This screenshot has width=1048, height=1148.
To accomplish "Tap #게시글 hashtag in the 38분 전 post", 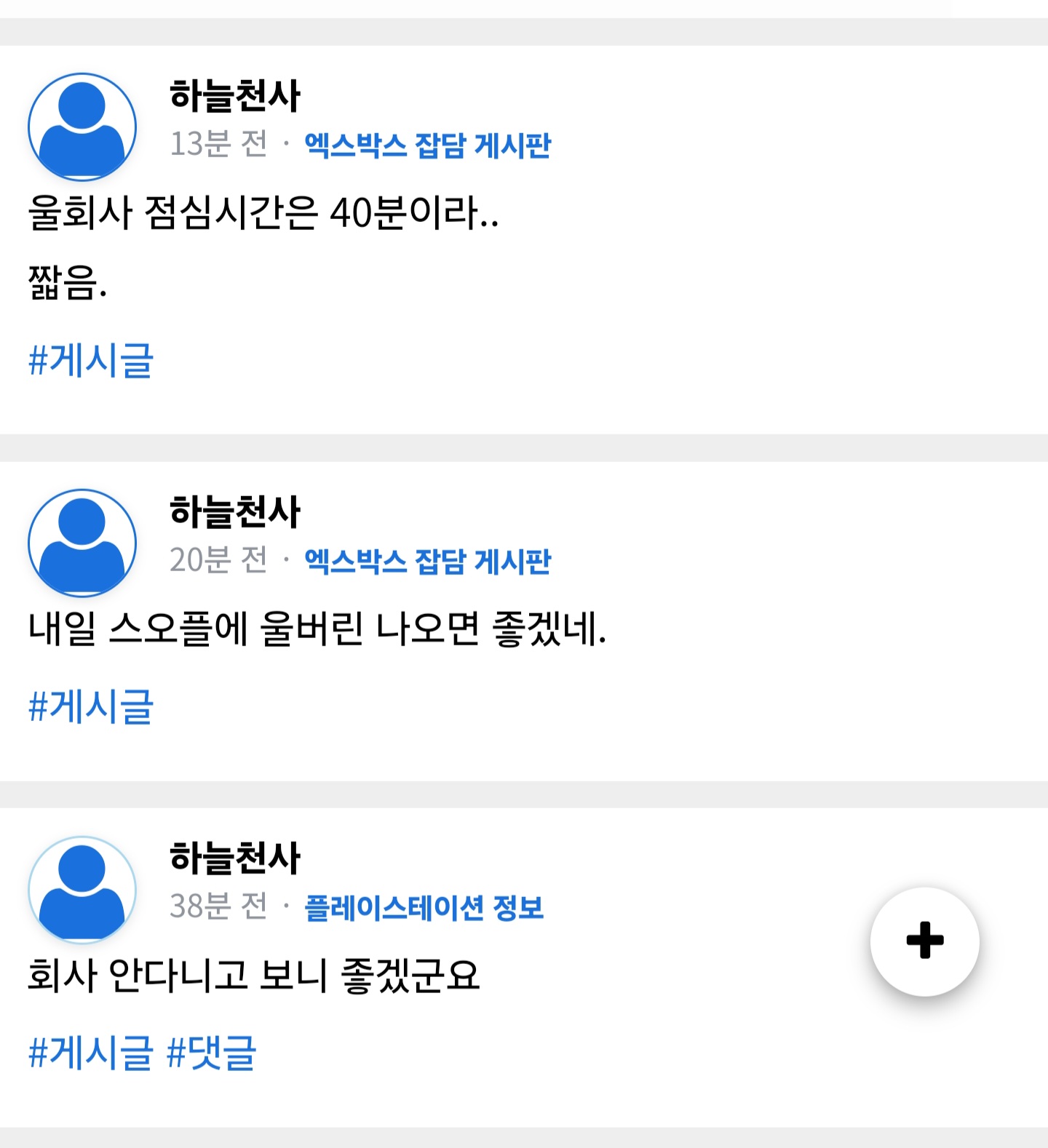I will coord(91,1053).
